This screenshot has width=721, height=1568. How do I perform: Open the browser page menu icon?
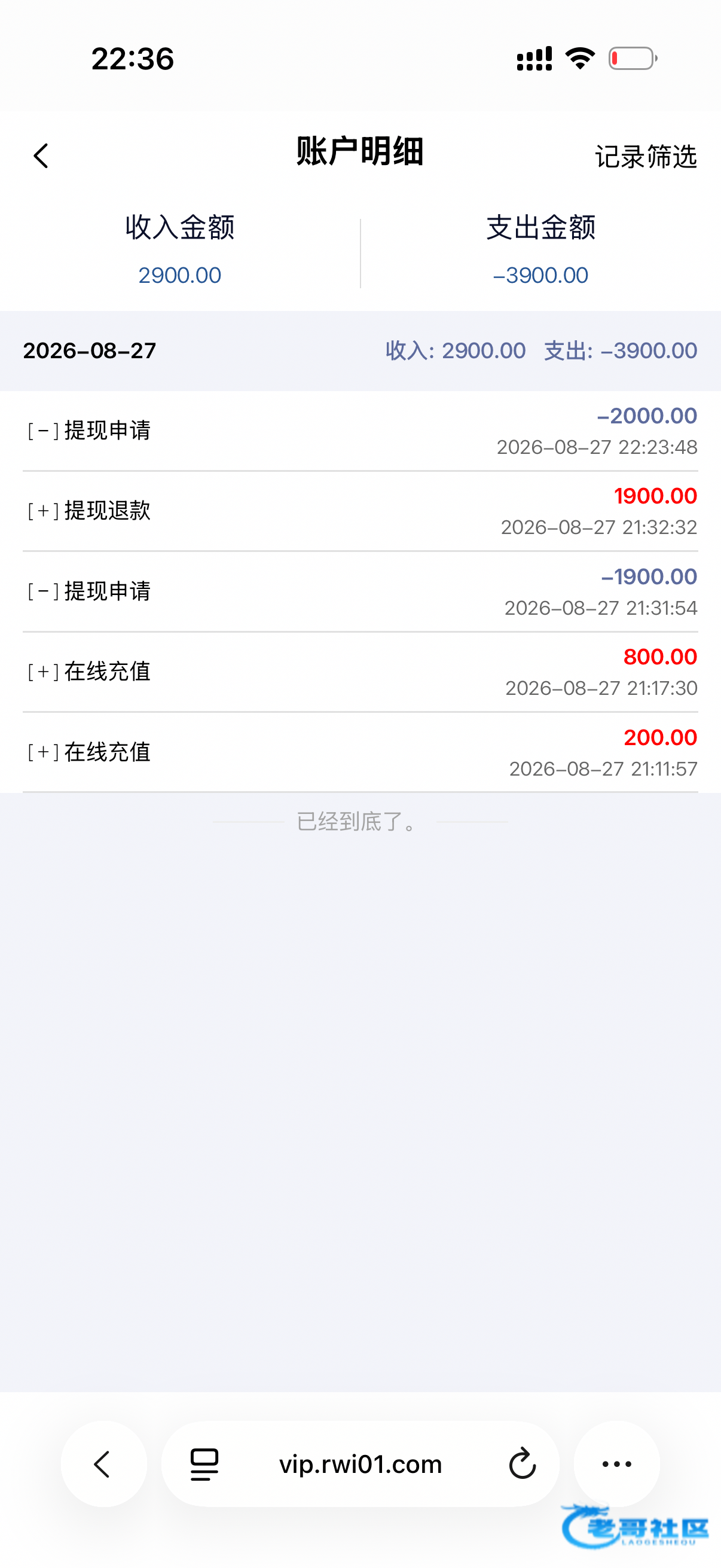(204, 1464)
